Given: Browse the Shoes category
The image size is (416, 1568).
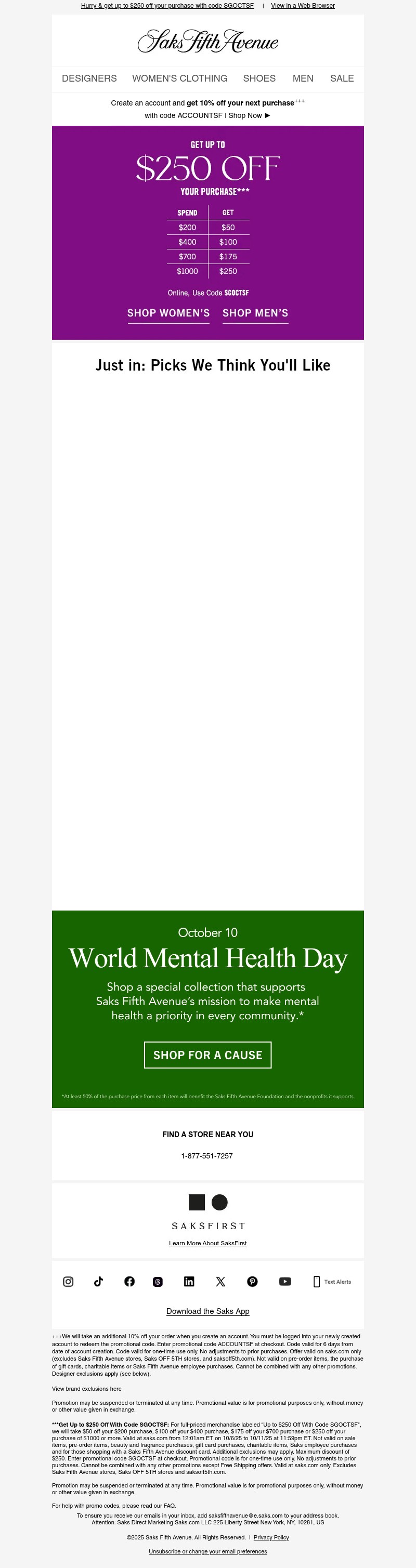Looking at the screenshot, I should pyautogui.click(x=259, y=78).
